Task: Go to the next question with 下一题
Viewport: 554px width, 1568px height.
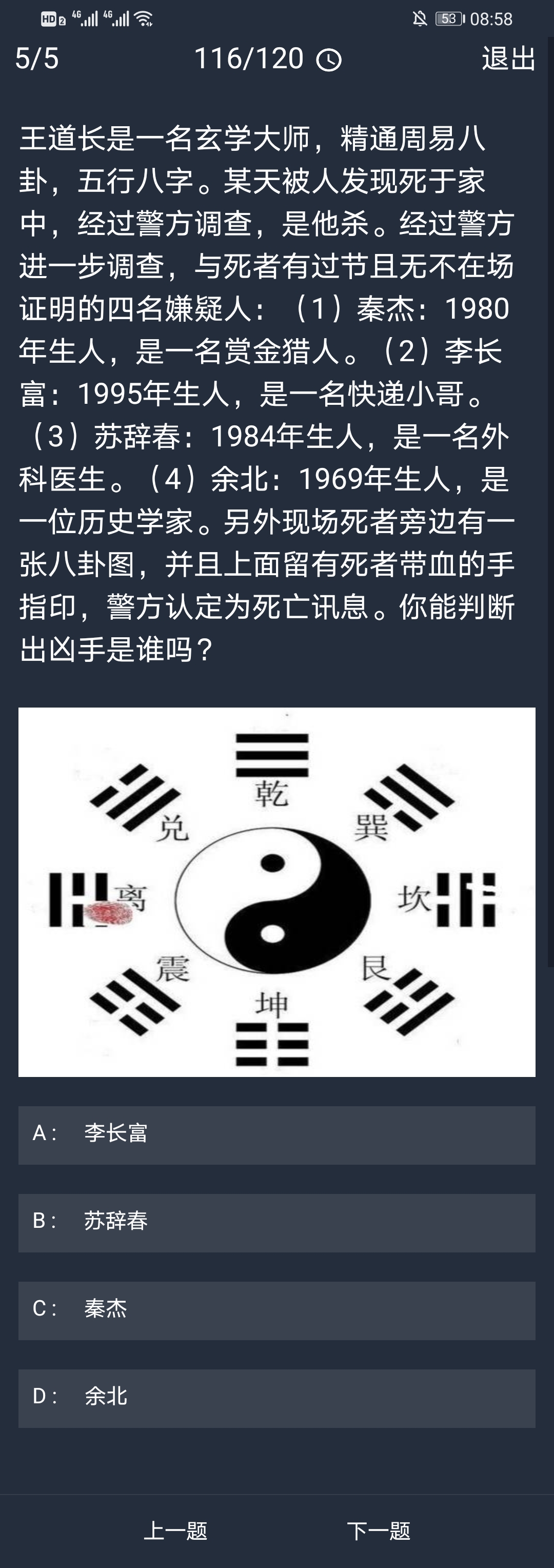Action: [x=379, y=1530]
